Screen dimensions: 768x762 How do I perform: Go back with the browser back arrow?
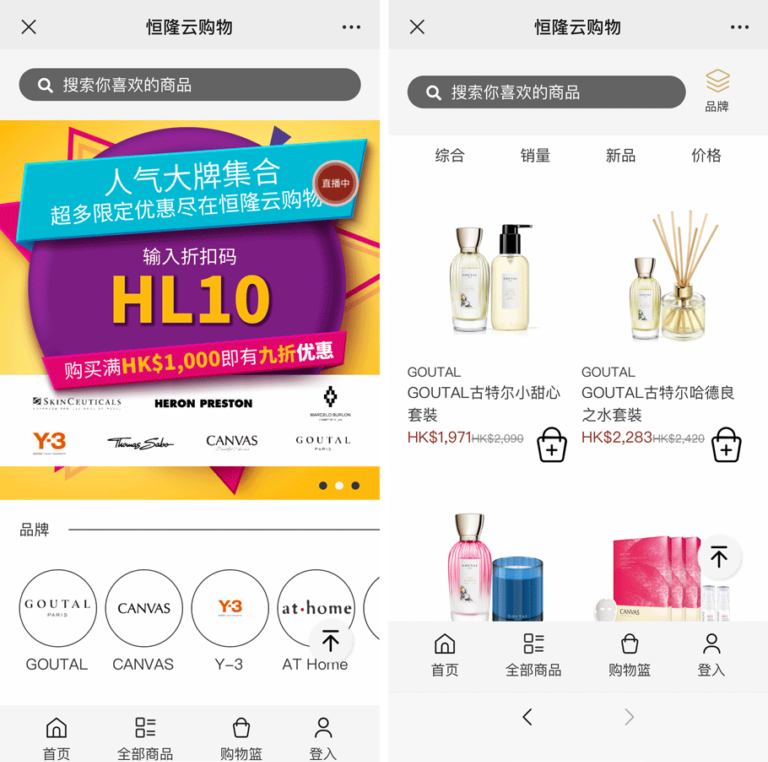pyautogui.click(x=527, y=716)
